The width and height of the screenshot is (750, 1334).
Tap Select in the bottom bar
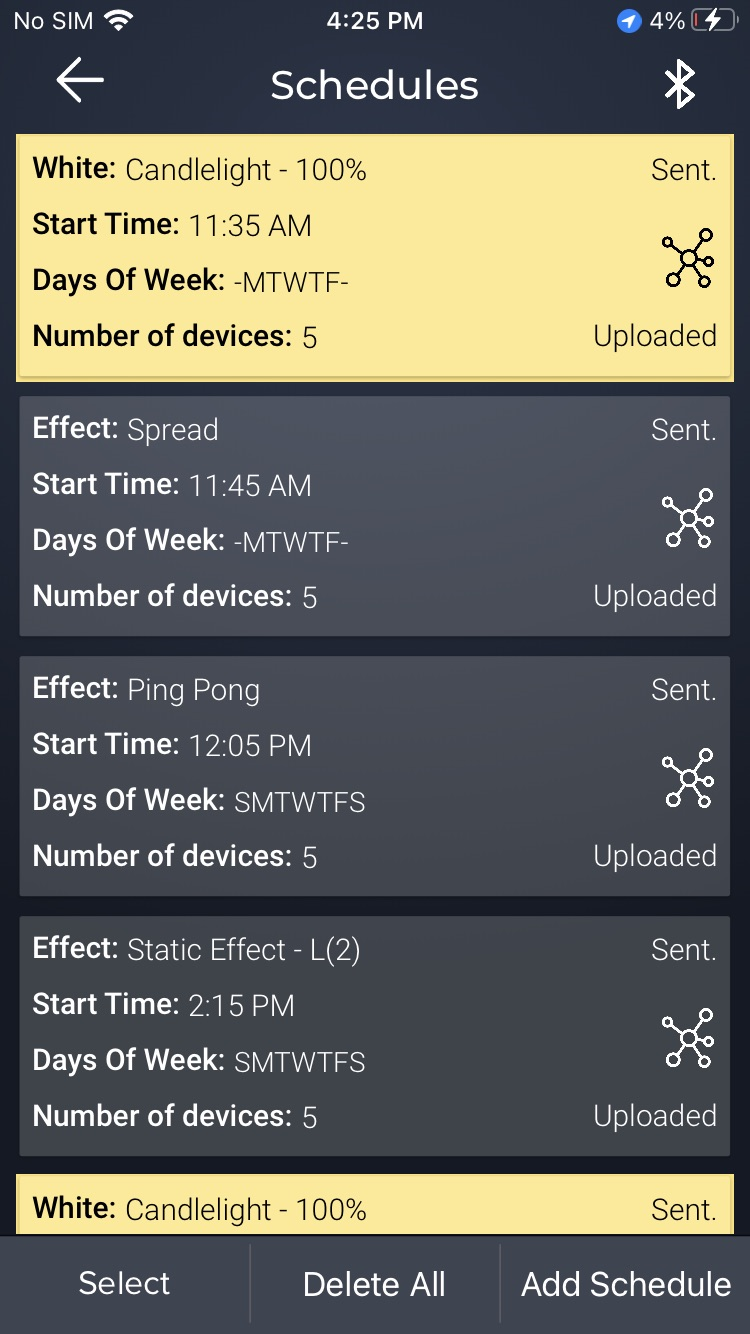[x=125, y=1284]
